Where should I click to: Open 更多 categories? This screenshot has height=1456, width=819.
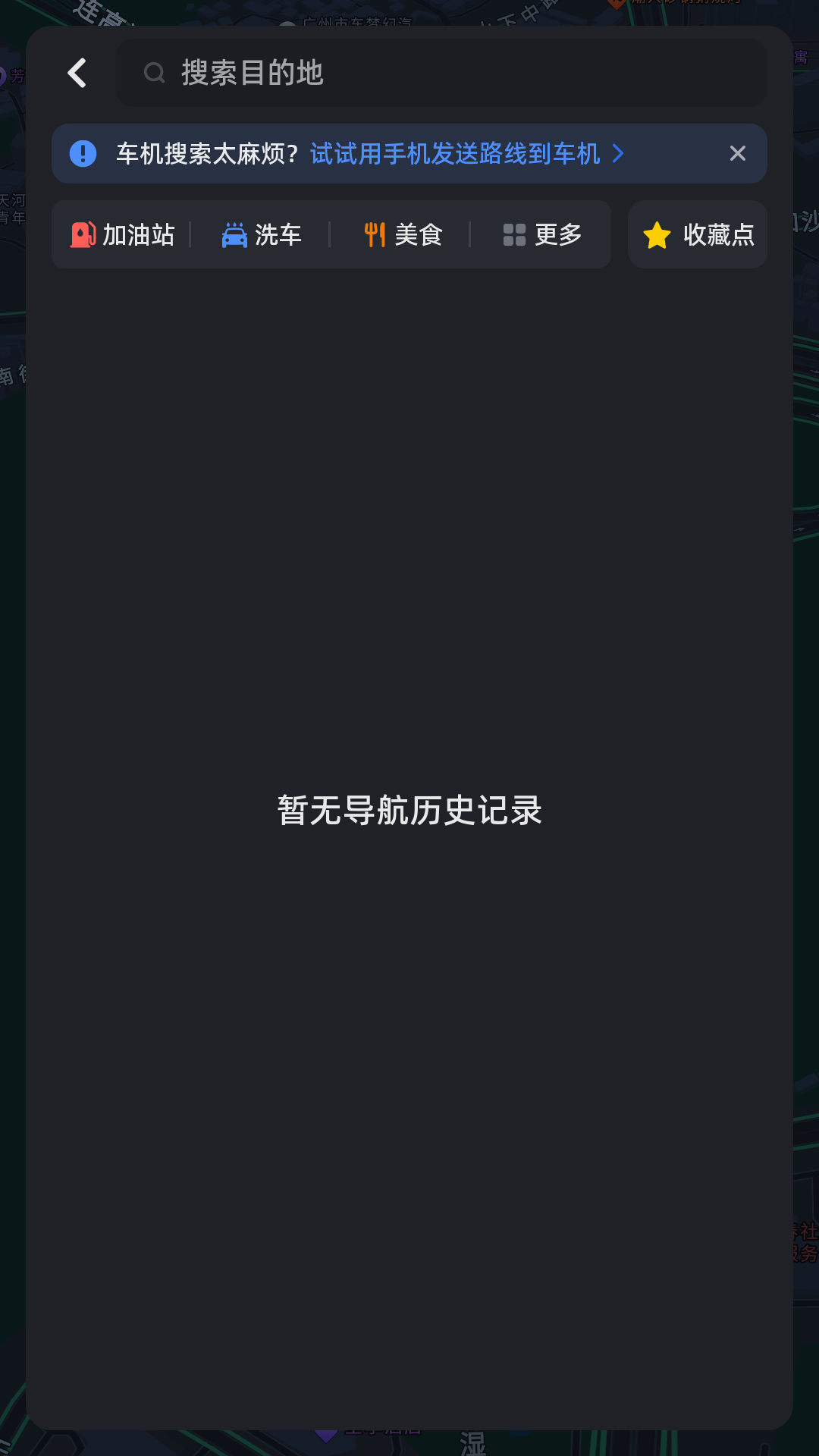542,235
